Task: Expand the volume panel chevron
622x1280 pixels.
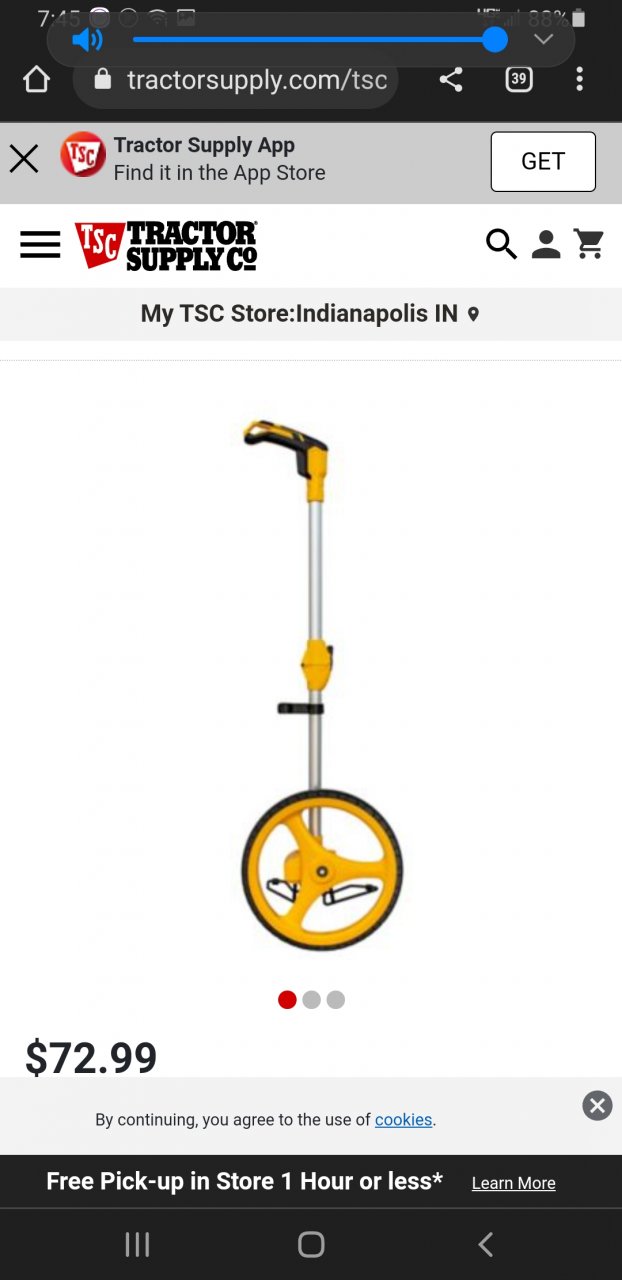Action: tap(543, 40)
